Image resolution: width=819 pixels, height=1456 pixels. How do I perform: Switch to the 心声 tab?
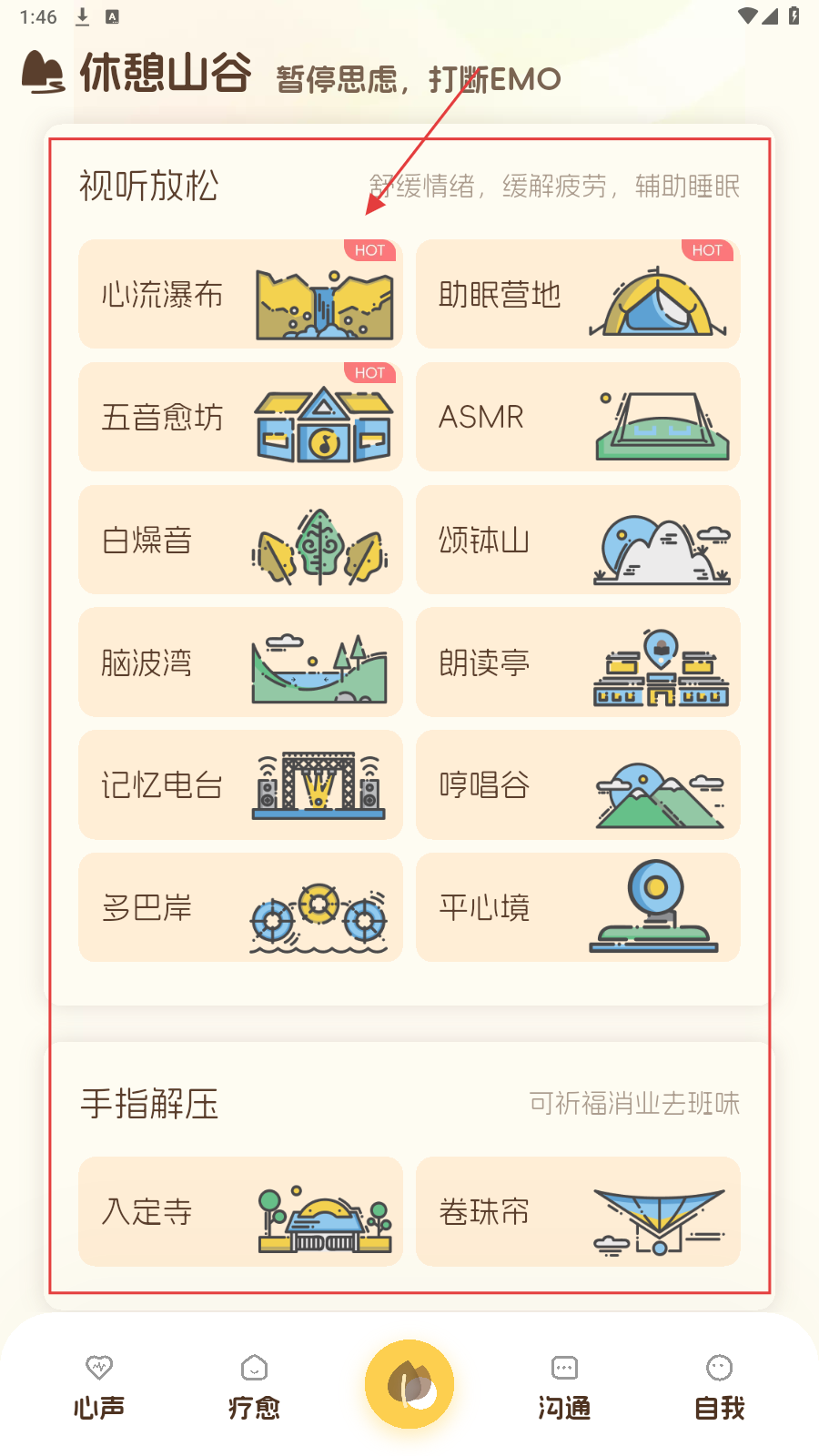click(99, 1387)
